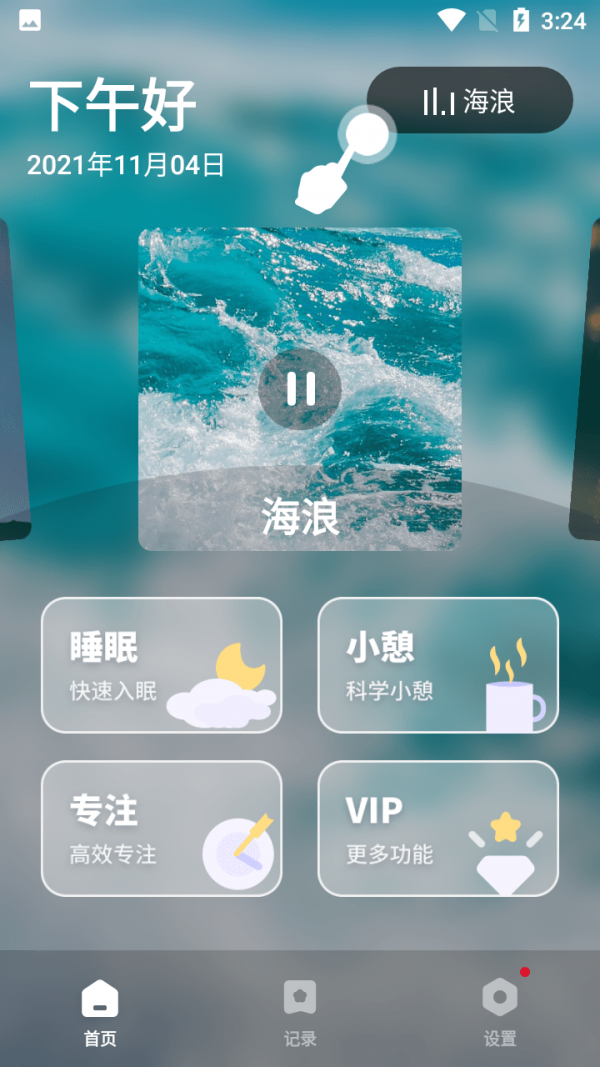Switch to the 记录 records tab
This screenshot has width=600, height=1067.
click(300, 1010)
